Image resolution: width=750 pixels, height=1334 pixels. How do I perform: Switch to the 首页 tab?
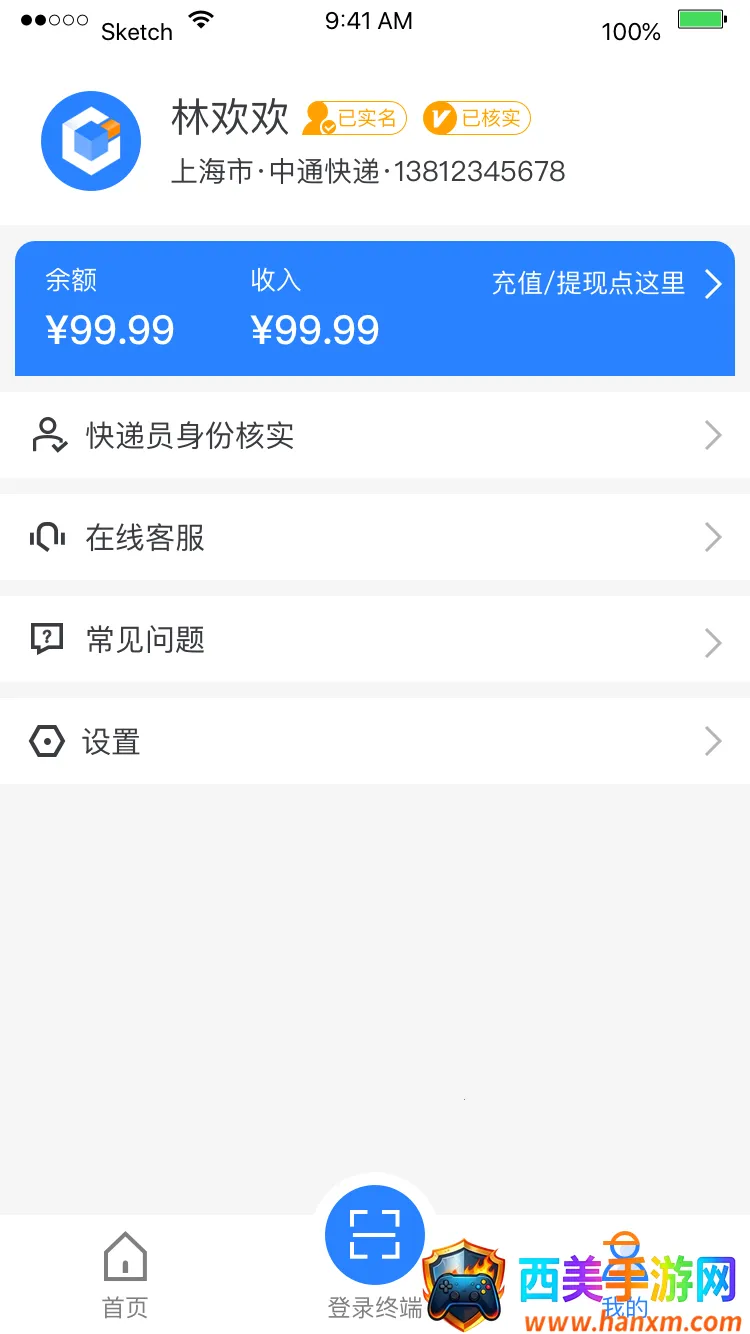click(x=125, y=1274)
